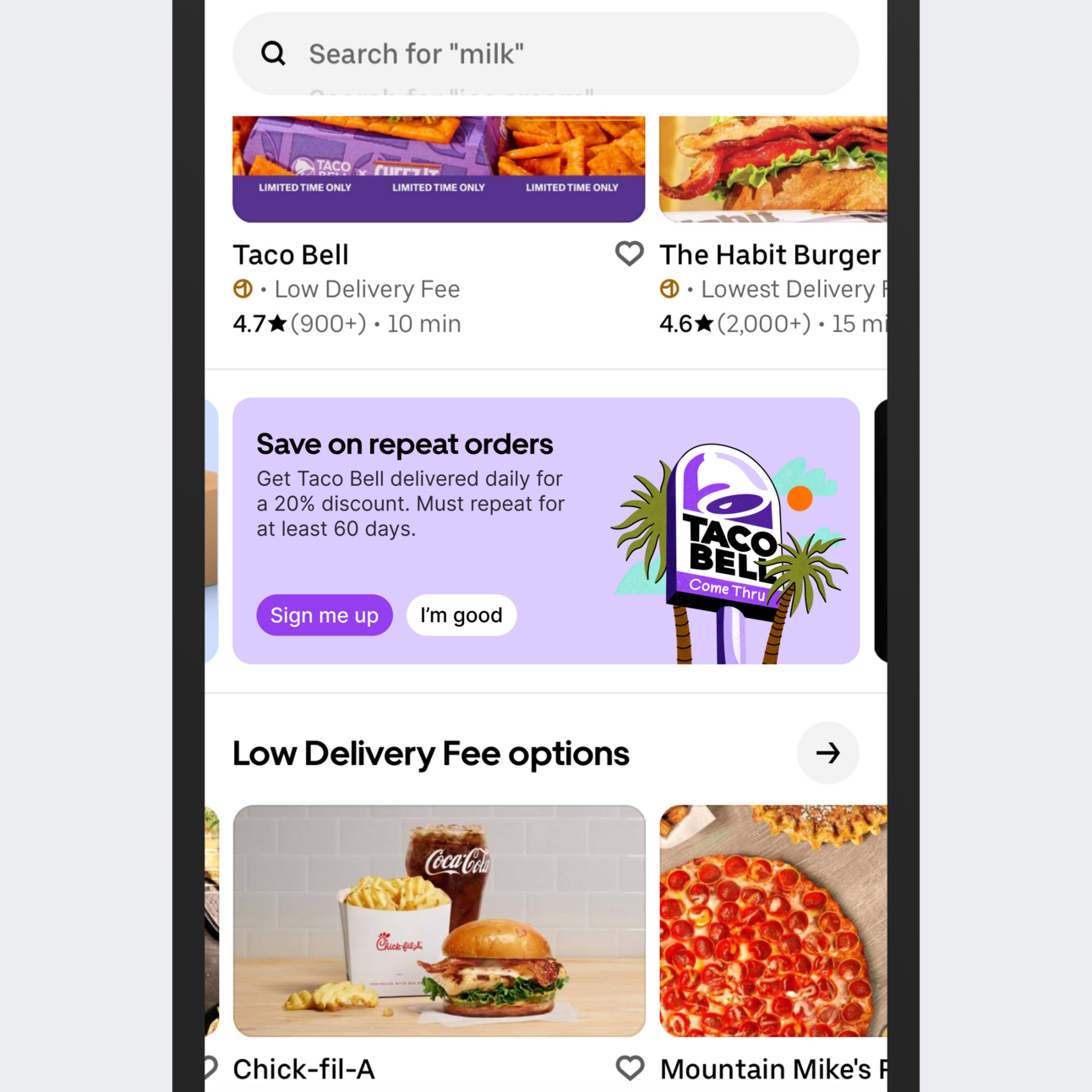Open the search field for "milk"
1092x1092 pixels.
coord(545,54)
